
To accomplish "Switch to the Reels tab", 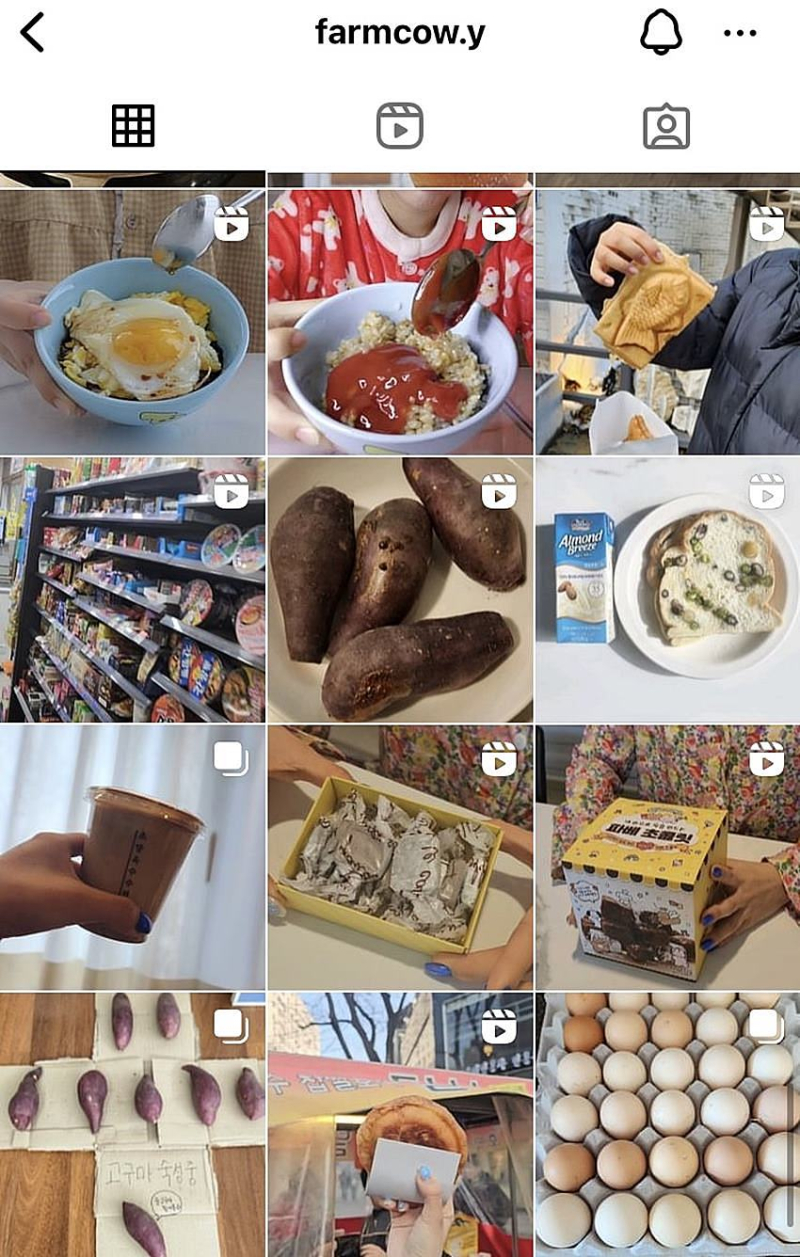I will tap(399, 127).
